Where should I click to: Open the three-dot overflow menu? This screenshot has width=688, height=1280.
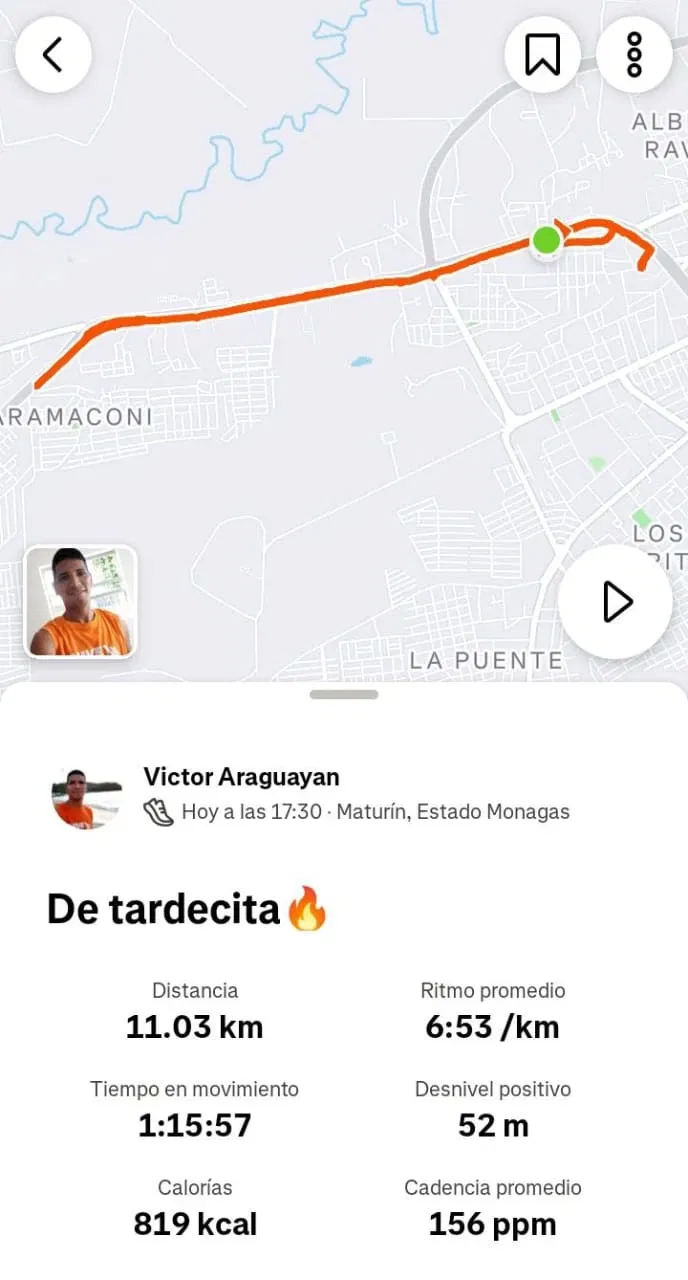coord(634,55)
